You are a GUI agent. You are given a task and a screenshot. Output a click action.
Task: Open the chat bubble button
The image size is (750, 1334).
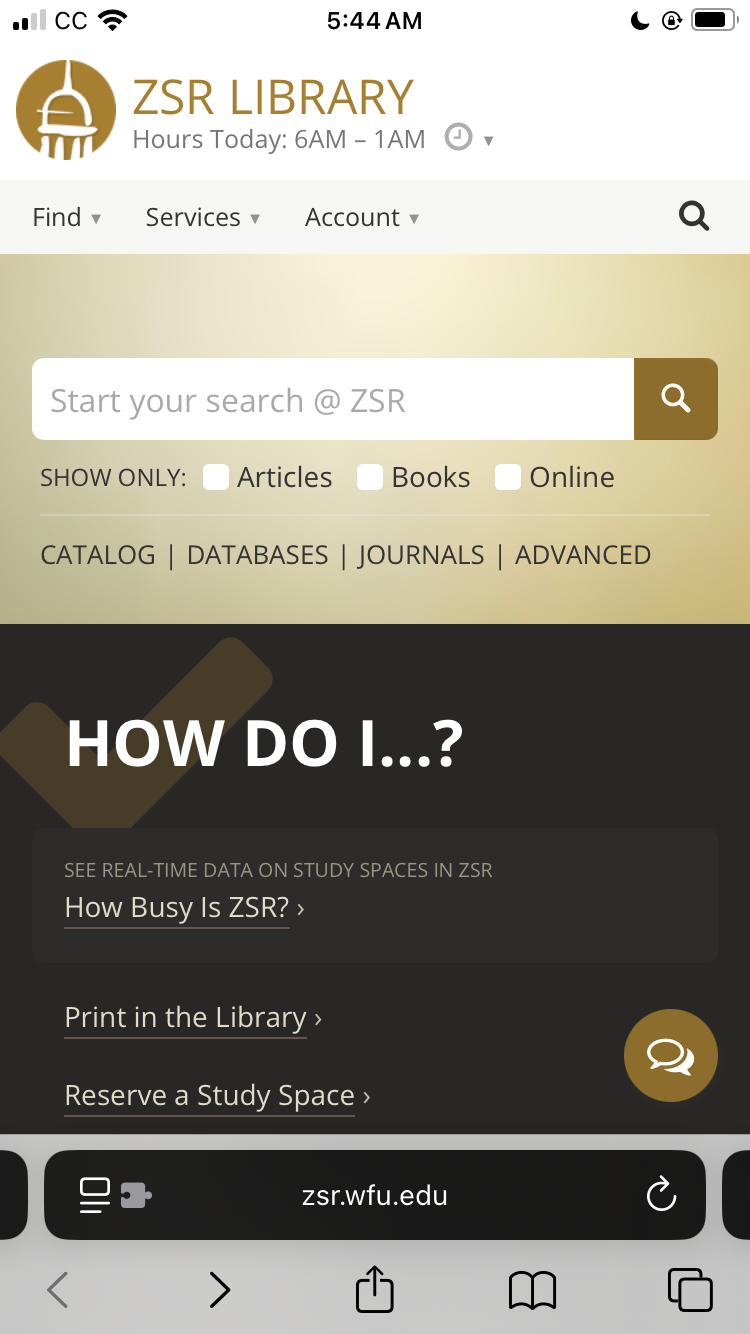coord(670,1055)
